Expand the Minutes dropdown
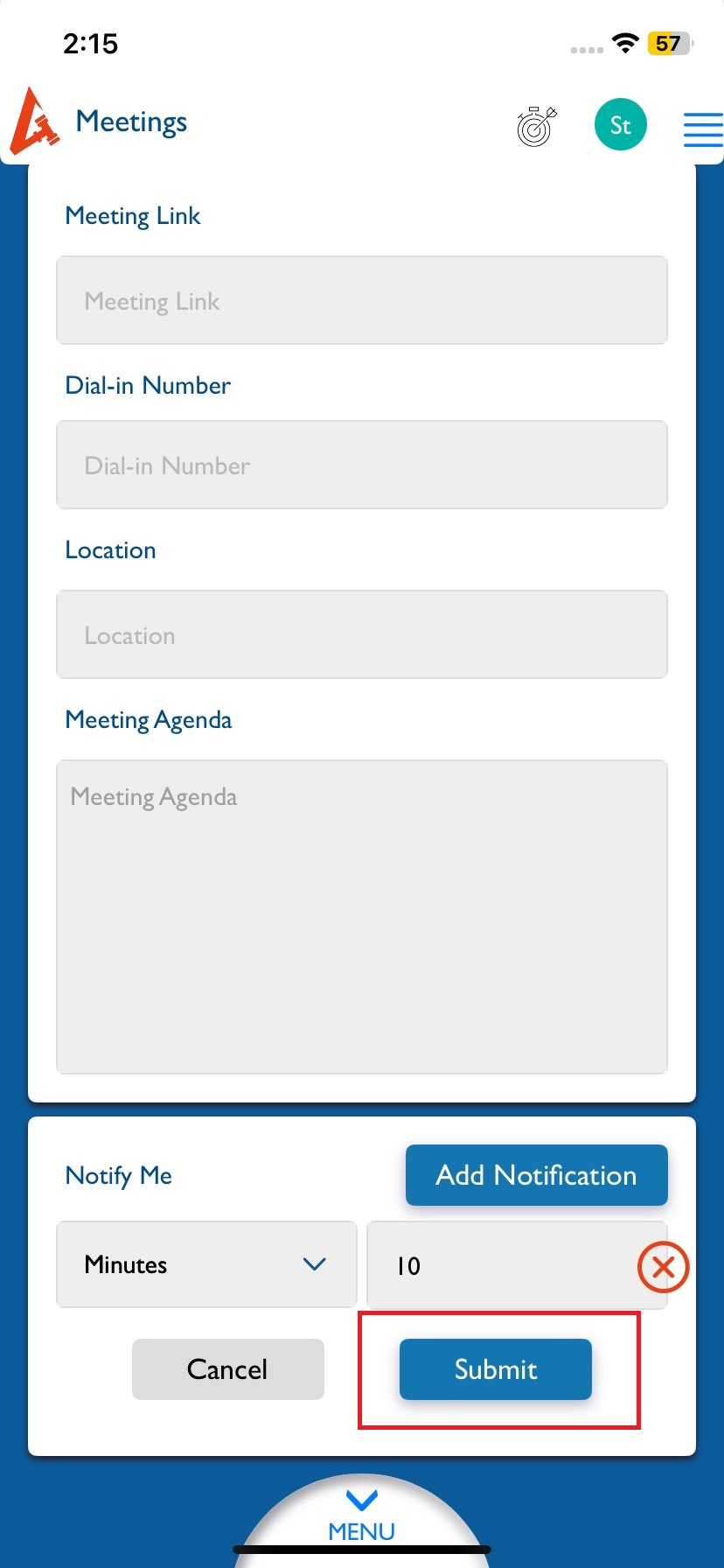Viewport: 724px width, 1568px height. [x=206, y=1265]
